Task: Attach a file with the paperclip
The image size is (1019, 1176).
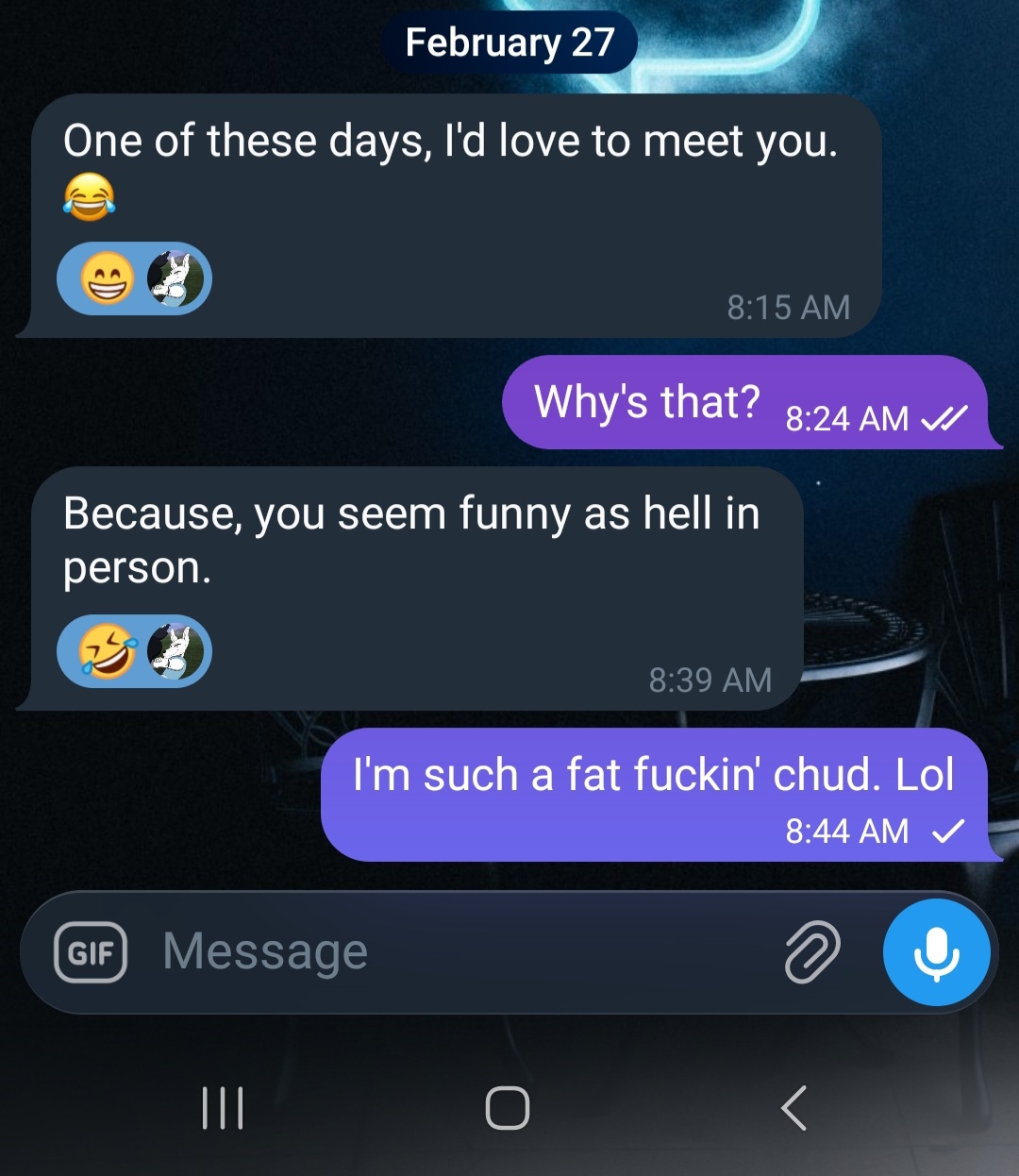Action: (x=811, y=951)
